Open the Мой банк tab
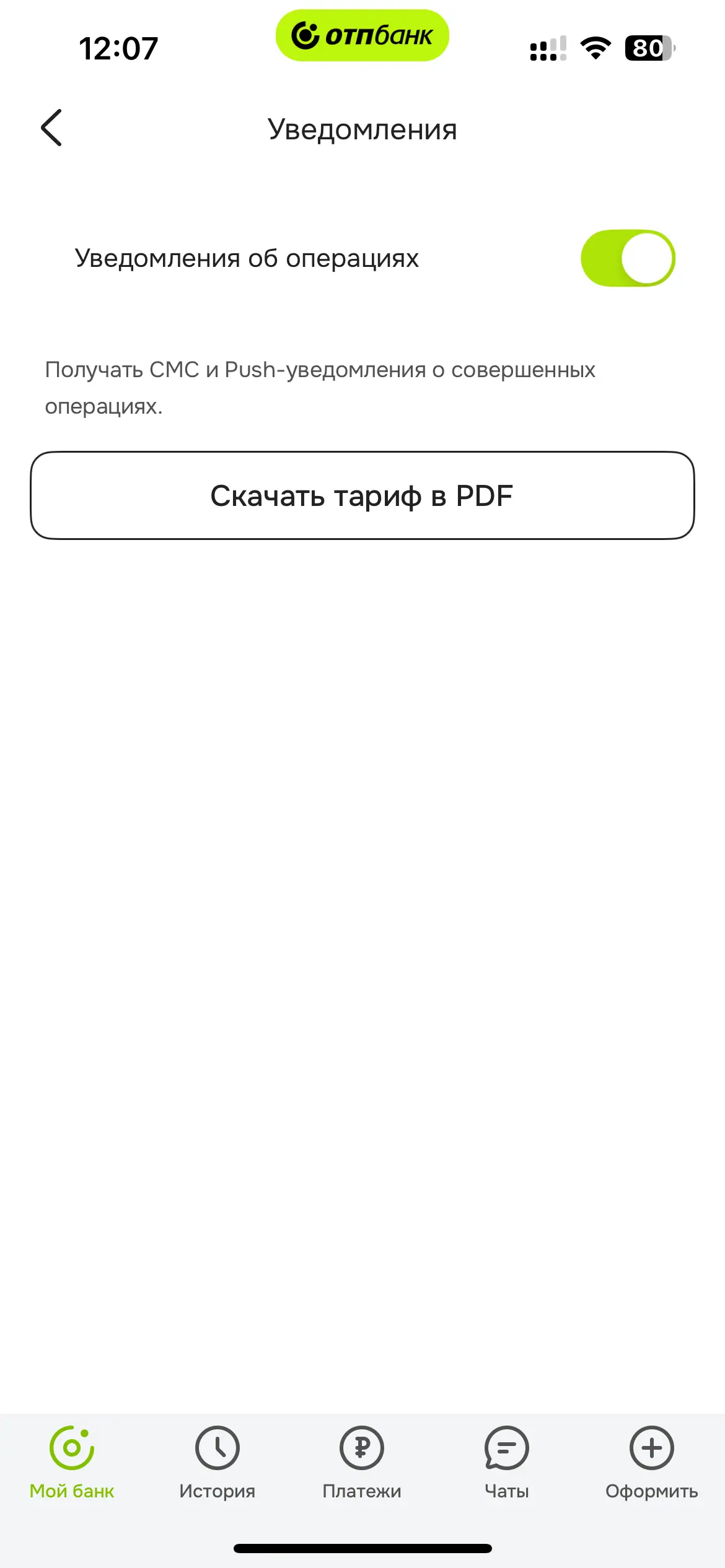 point(72,1462)
